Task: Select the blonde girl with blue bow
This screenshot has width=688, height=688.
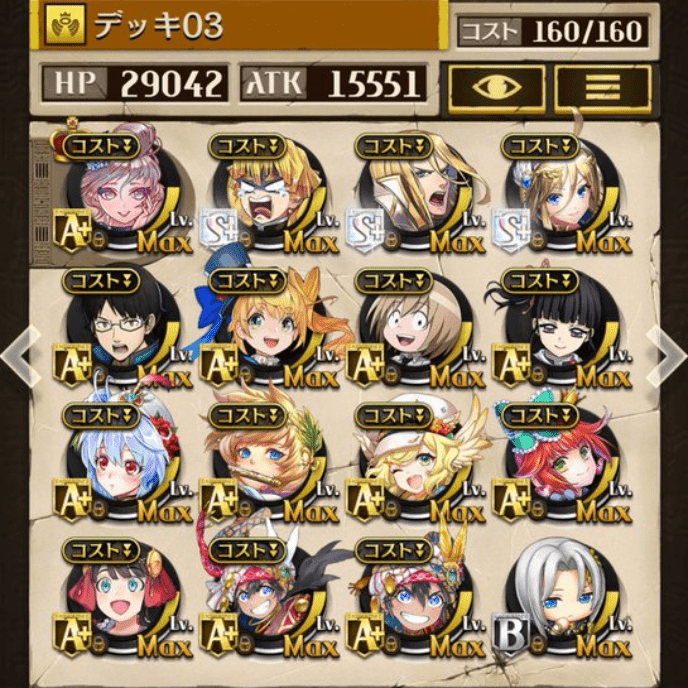Action: pyautogui.click(x=270, y=325)
